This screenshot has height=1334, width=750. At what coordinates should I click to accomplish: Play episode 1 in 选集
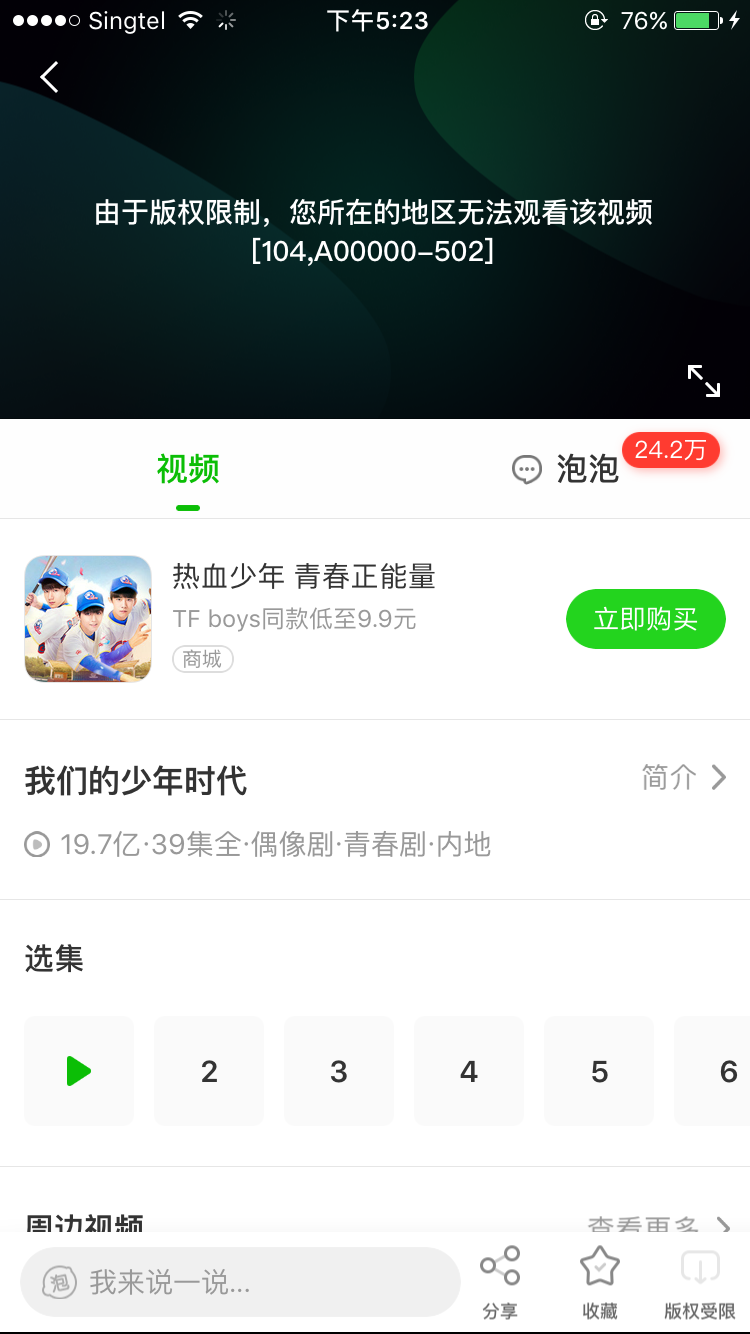(79, 1071)
